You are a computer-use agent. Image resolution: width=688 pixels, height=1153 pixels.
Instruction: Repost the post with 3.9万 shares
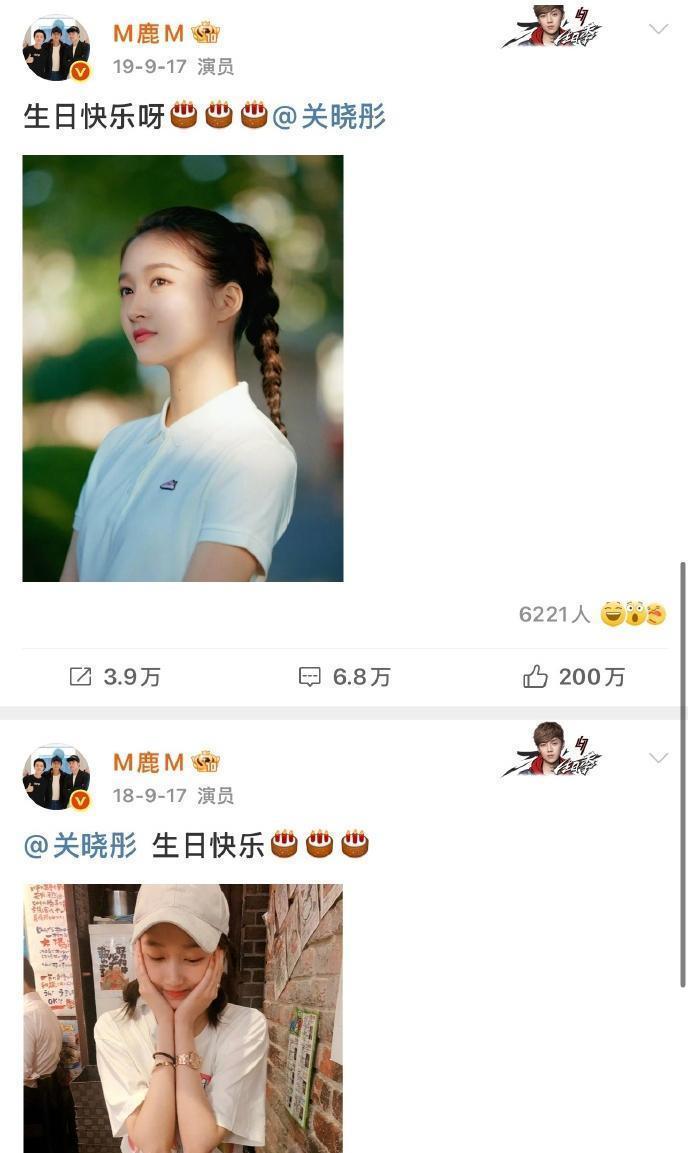pyautogui.click(x=115, y=677)
